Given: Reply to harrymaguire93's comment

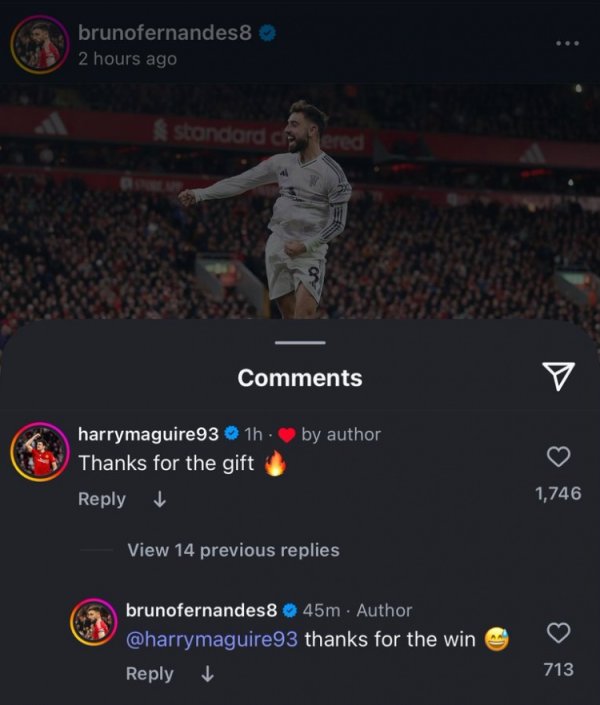Looking at the screenshot, I should tap(102, 499).
